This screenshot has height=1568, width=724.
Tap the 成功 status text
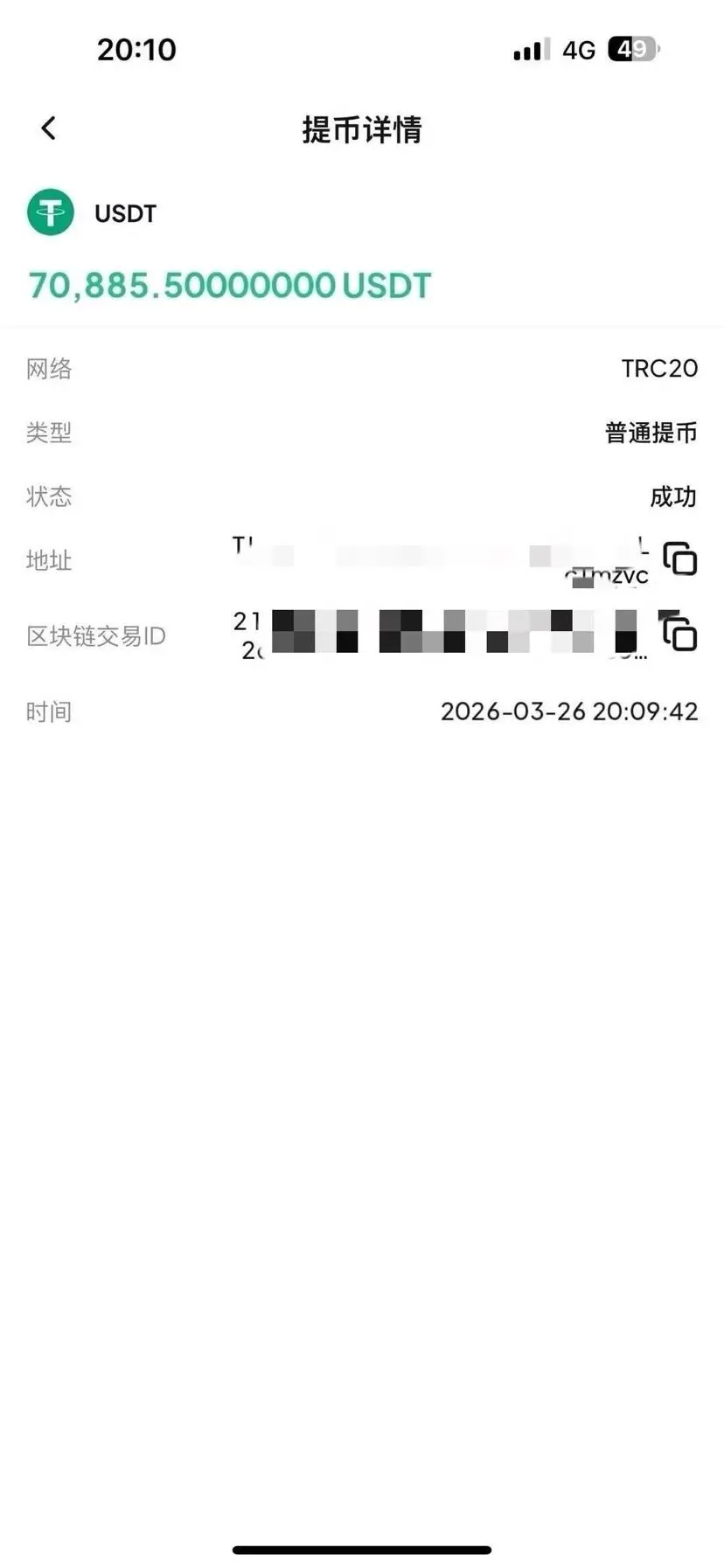(x=672, y=496)
